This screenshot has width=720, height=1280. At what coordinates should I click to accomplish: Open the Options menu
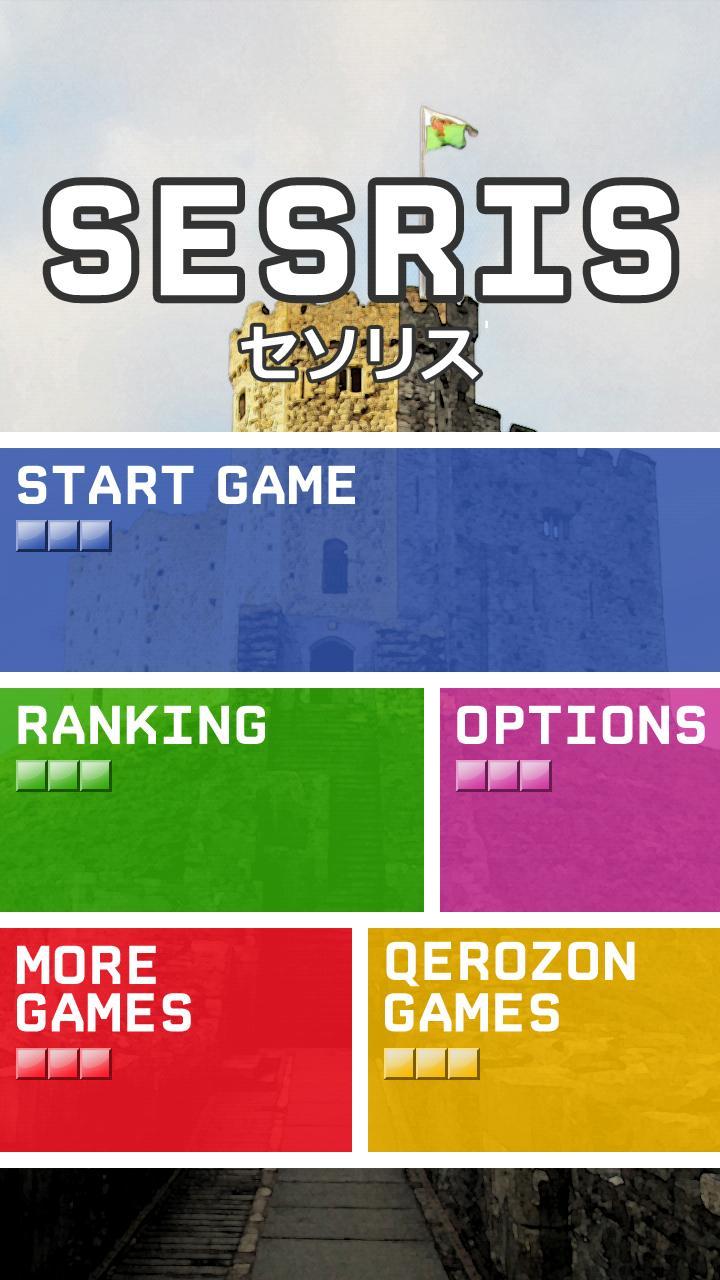pos(580,800)
